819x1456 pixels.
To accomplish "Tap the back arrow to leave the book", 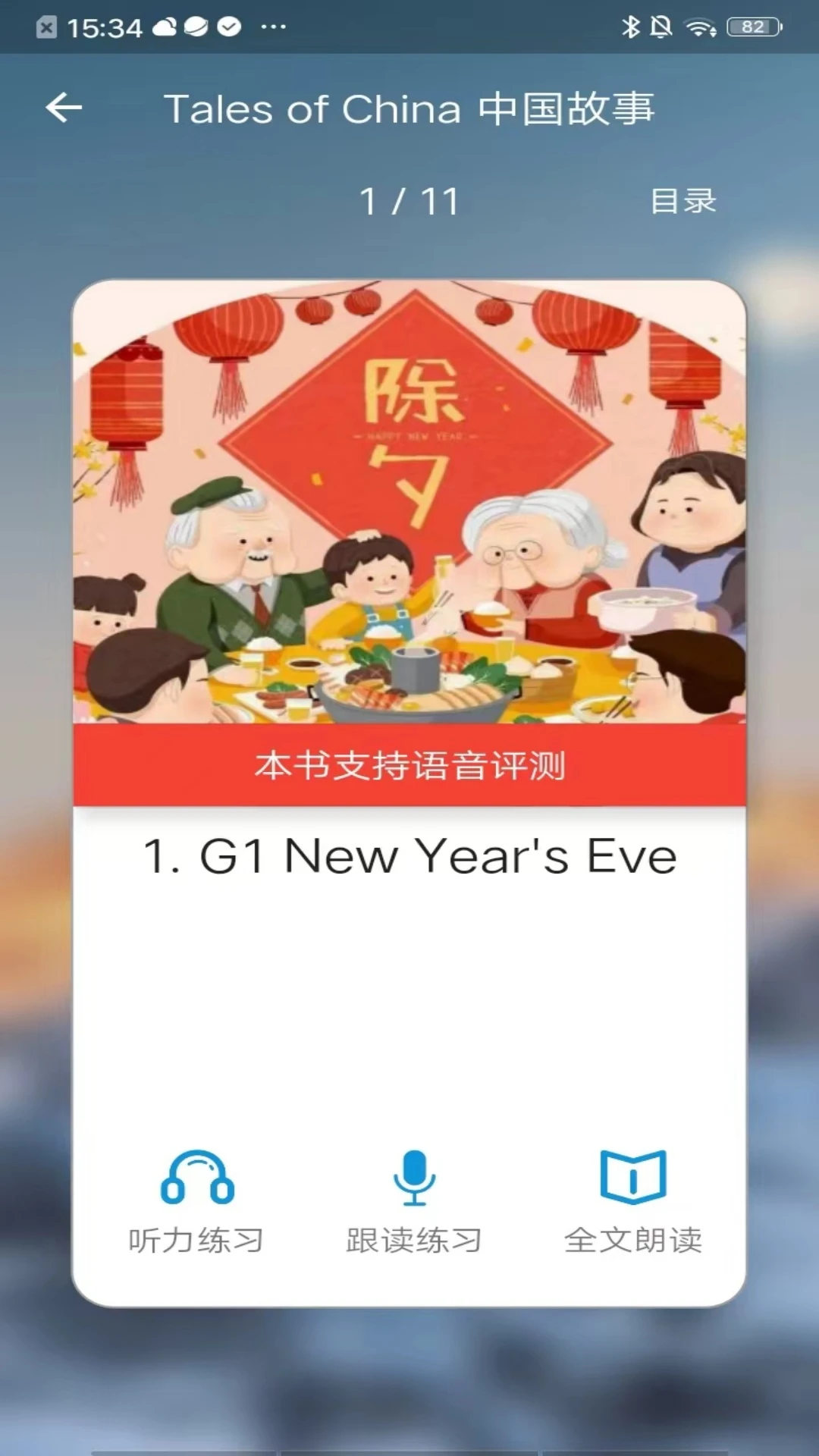I will pyautogui.click(x=63, y=108).
